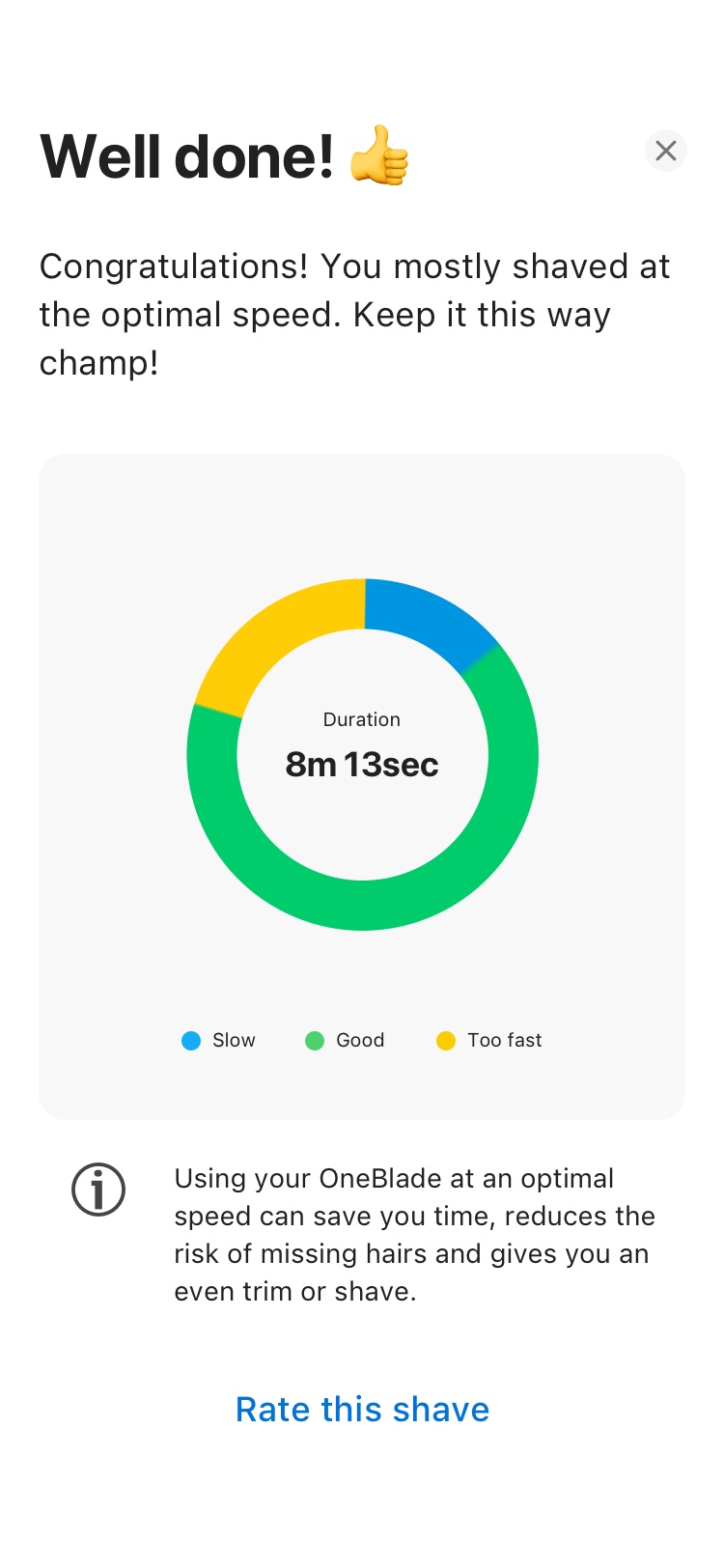Close the Well done summary screen
Image resolution: width=724 pixels, height=1568 pixels.
click(x=665, y=151)
